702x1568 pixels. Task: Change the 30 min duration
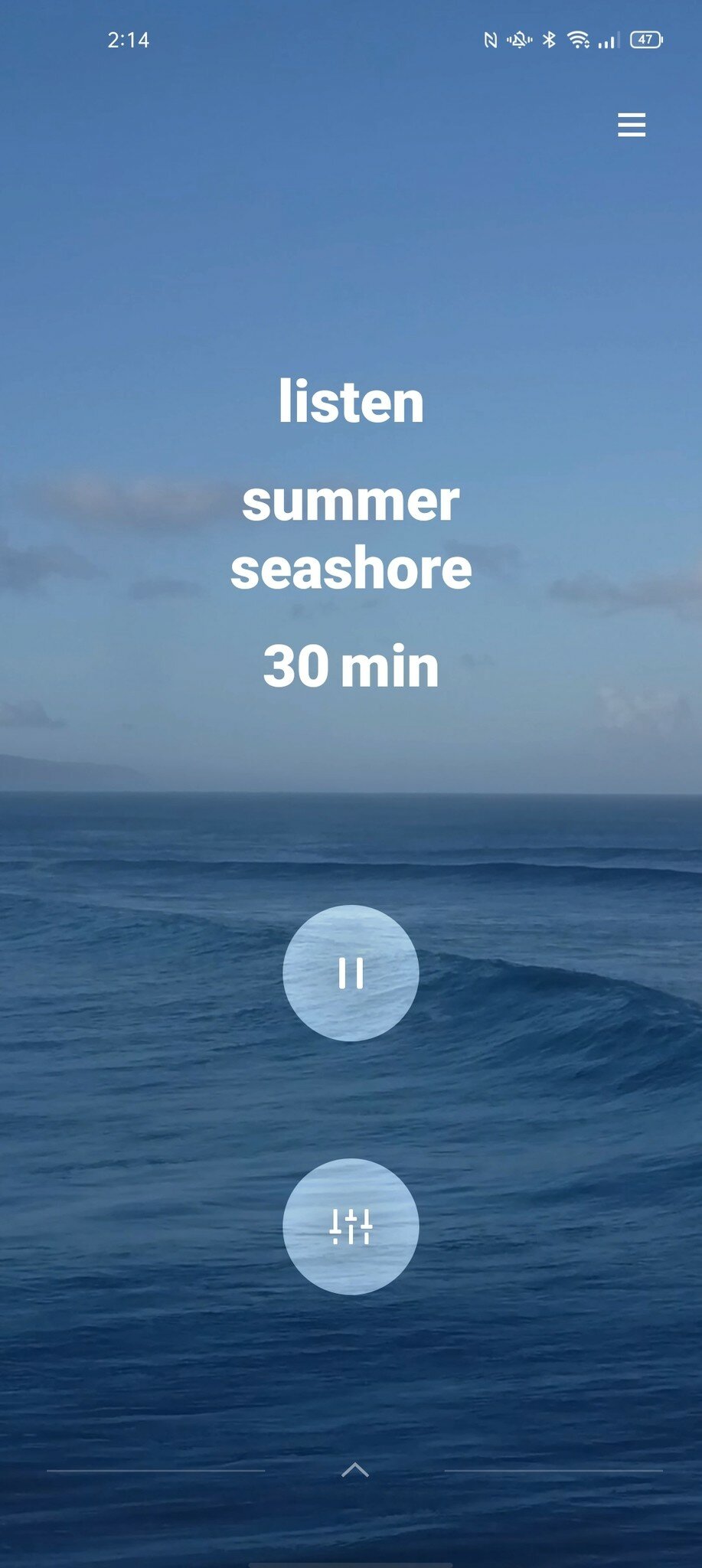(x=351, y=666)
